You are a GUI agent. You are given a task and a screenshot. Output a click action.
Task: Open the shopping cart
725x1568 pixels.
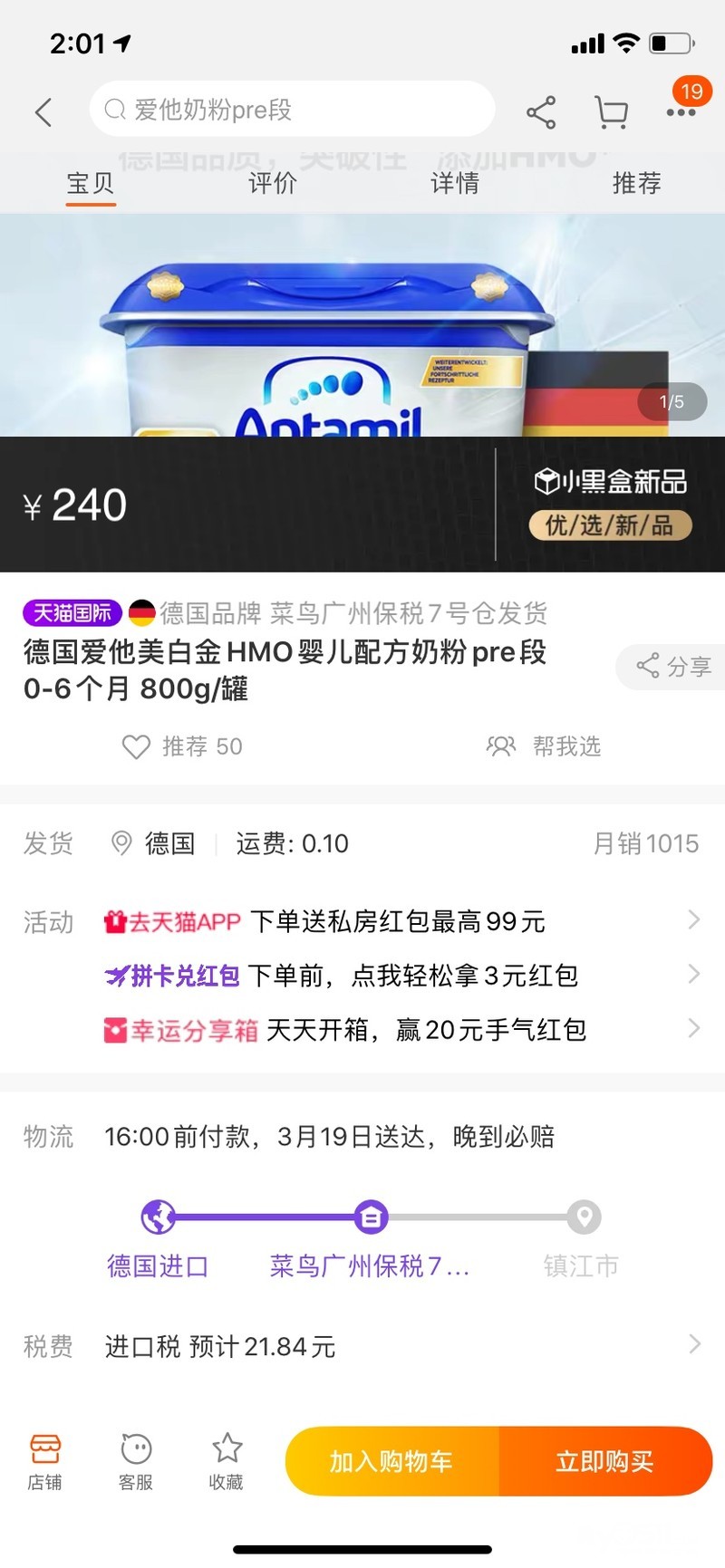pyautogui.click(x=612, y=111)
